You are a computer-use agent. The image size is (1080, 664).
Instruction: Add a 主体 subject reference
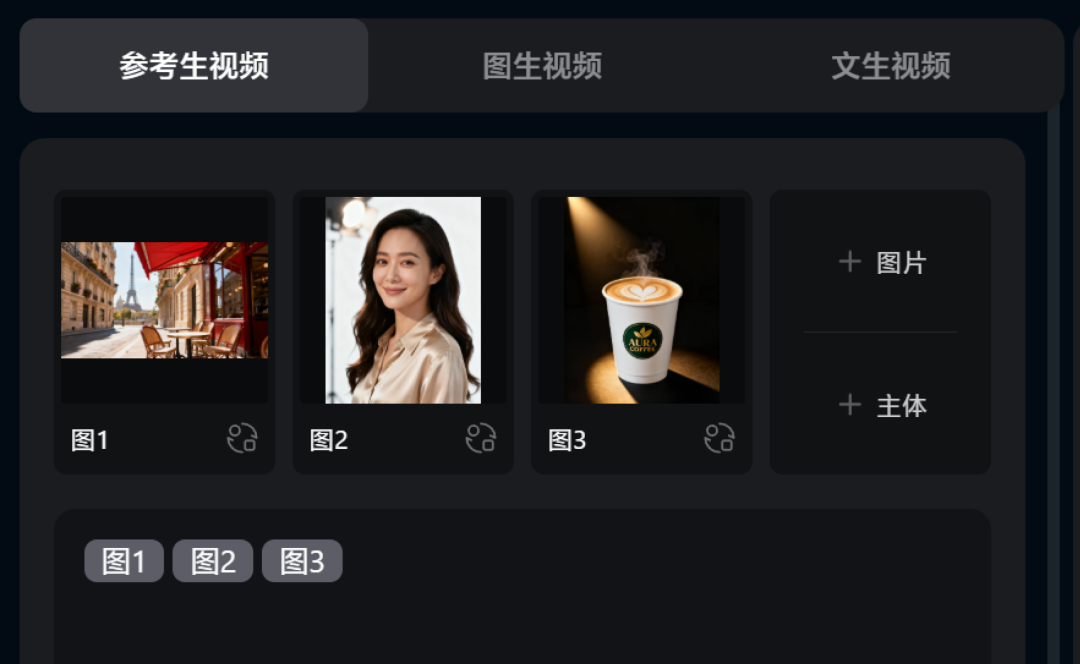pyautogui.click(x=881, y=405)
